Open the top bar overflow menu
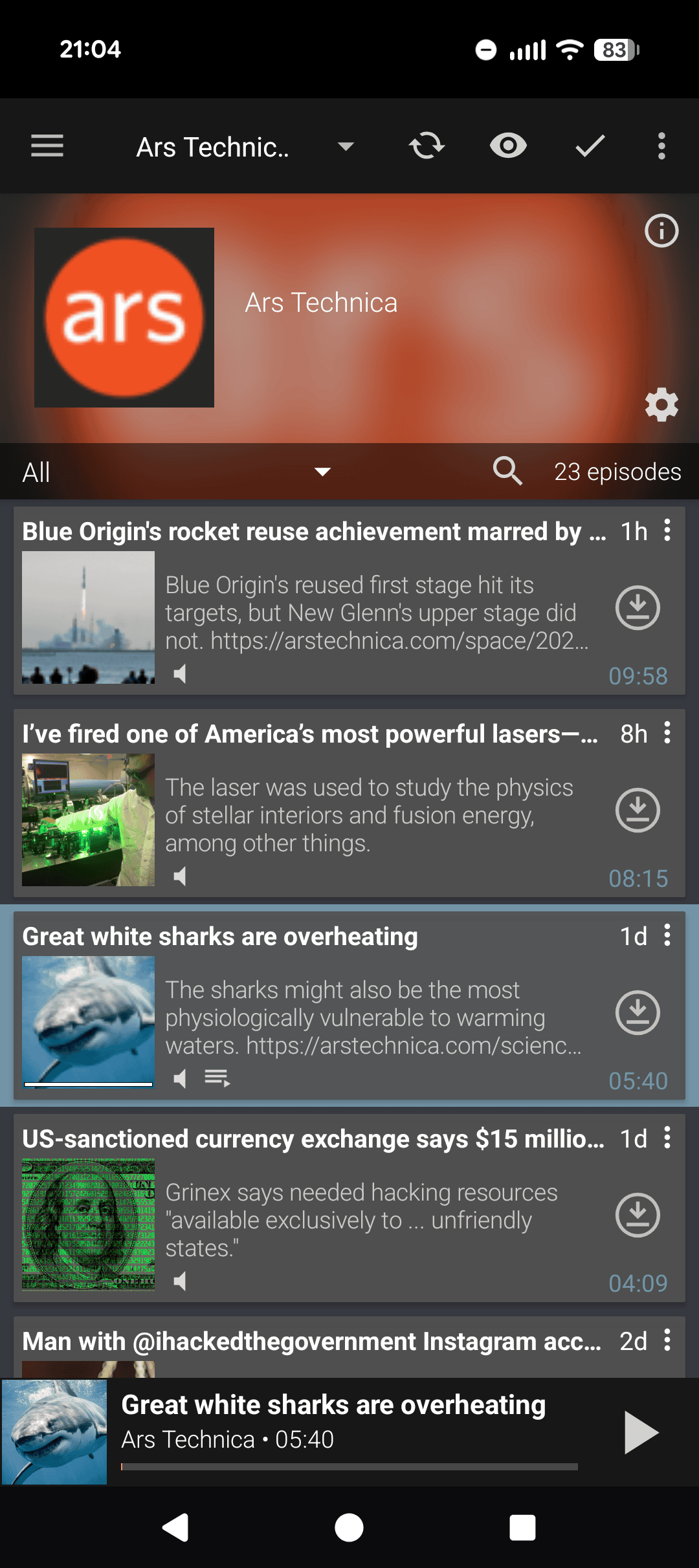 coord(661,146)
